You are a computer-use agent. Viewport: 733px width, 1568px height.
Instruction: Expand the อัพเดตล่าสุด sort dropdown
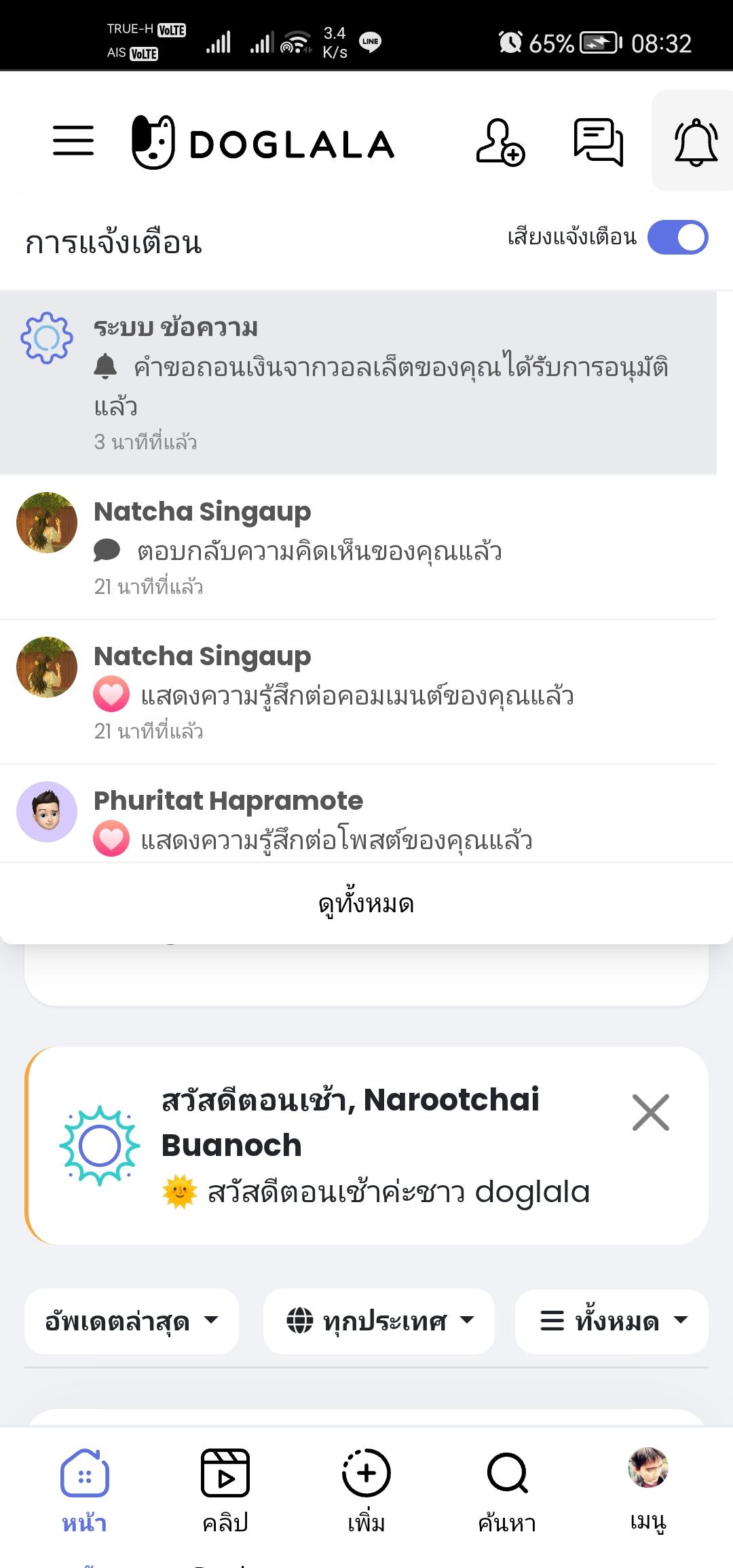point(132,1321)
